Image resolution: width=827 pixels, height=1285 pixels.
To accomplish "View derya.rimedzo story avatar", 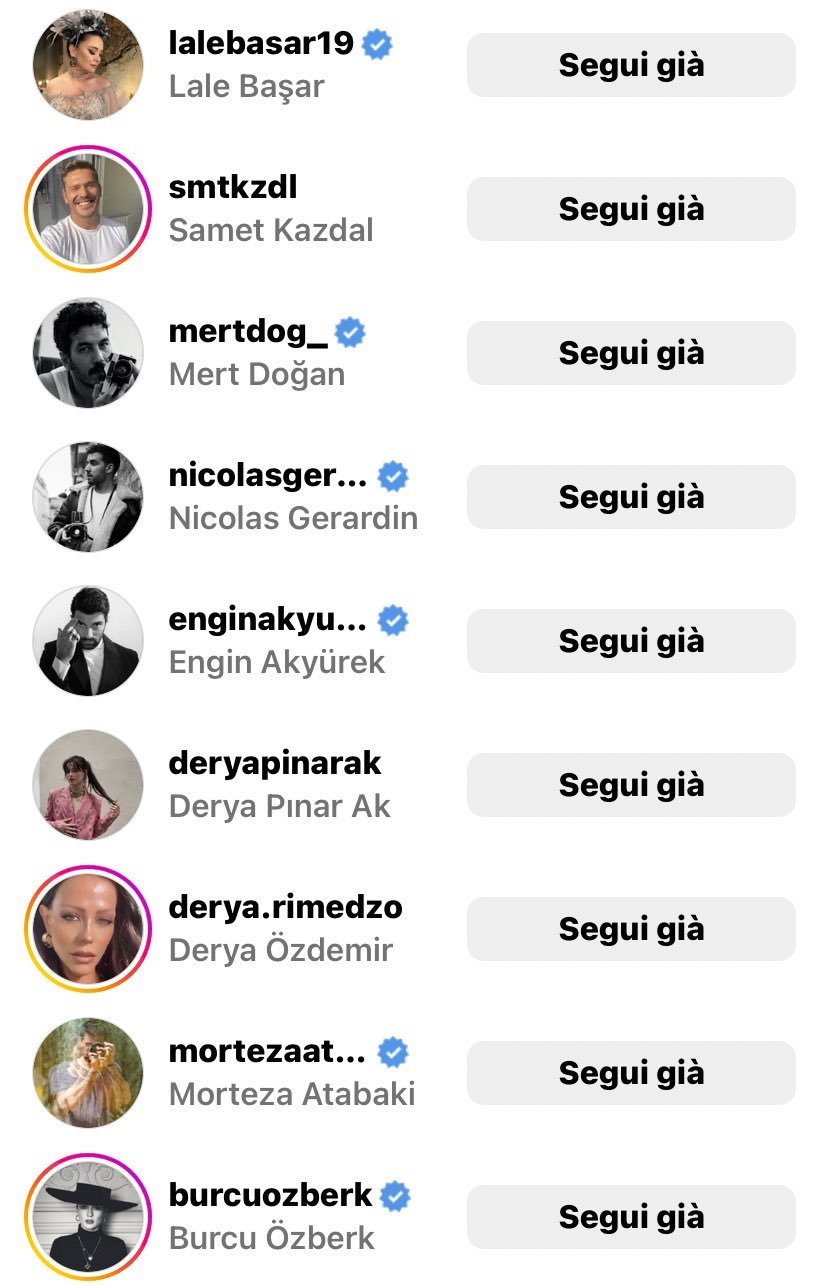I will tap(88, 929).
